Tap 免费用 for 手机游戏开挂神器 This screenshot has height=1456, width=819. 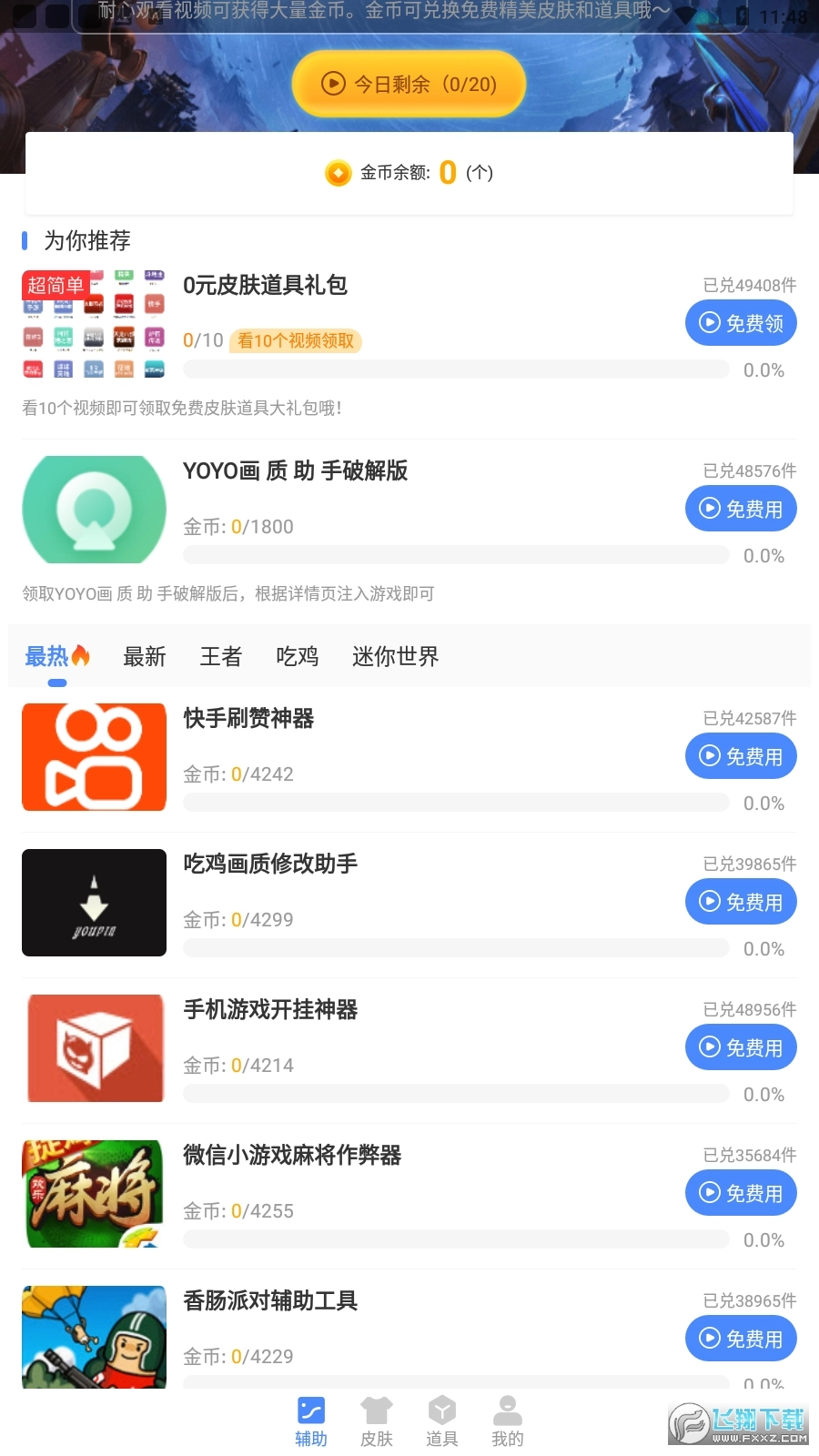pyautogui.click(x=741, y=1047)
